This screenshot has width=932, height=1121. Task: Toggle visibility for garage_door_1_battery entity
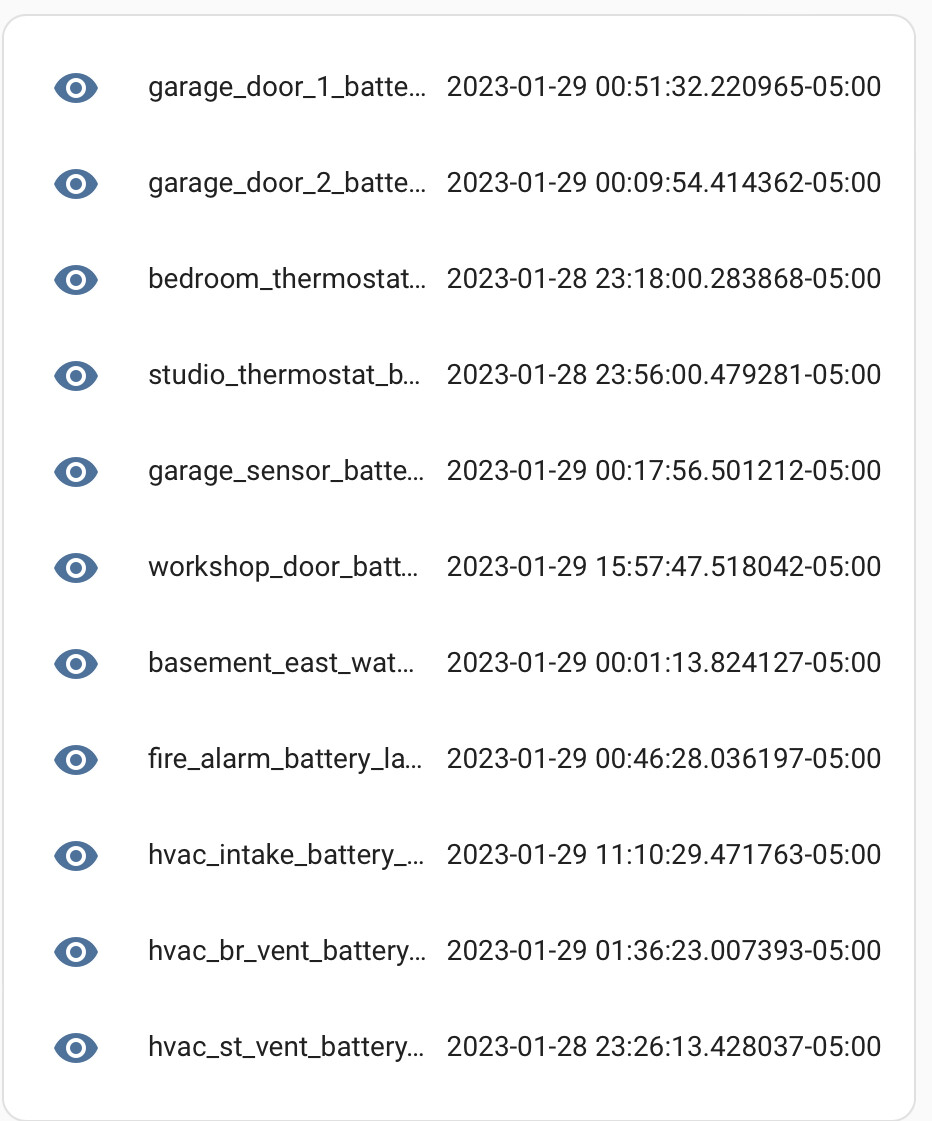(76, 88)
